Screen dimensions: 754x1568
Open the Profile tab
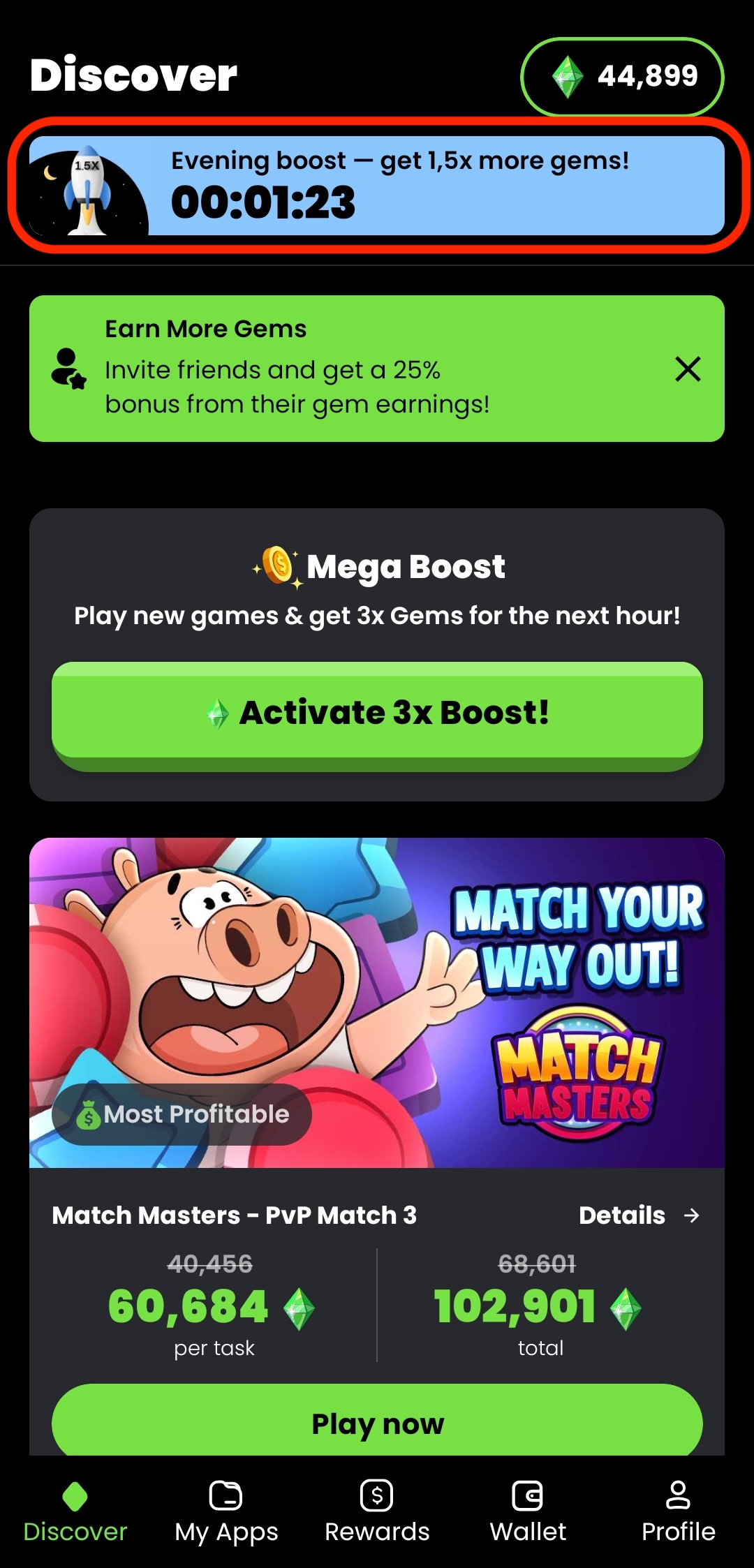click(x=678, y=1512)
